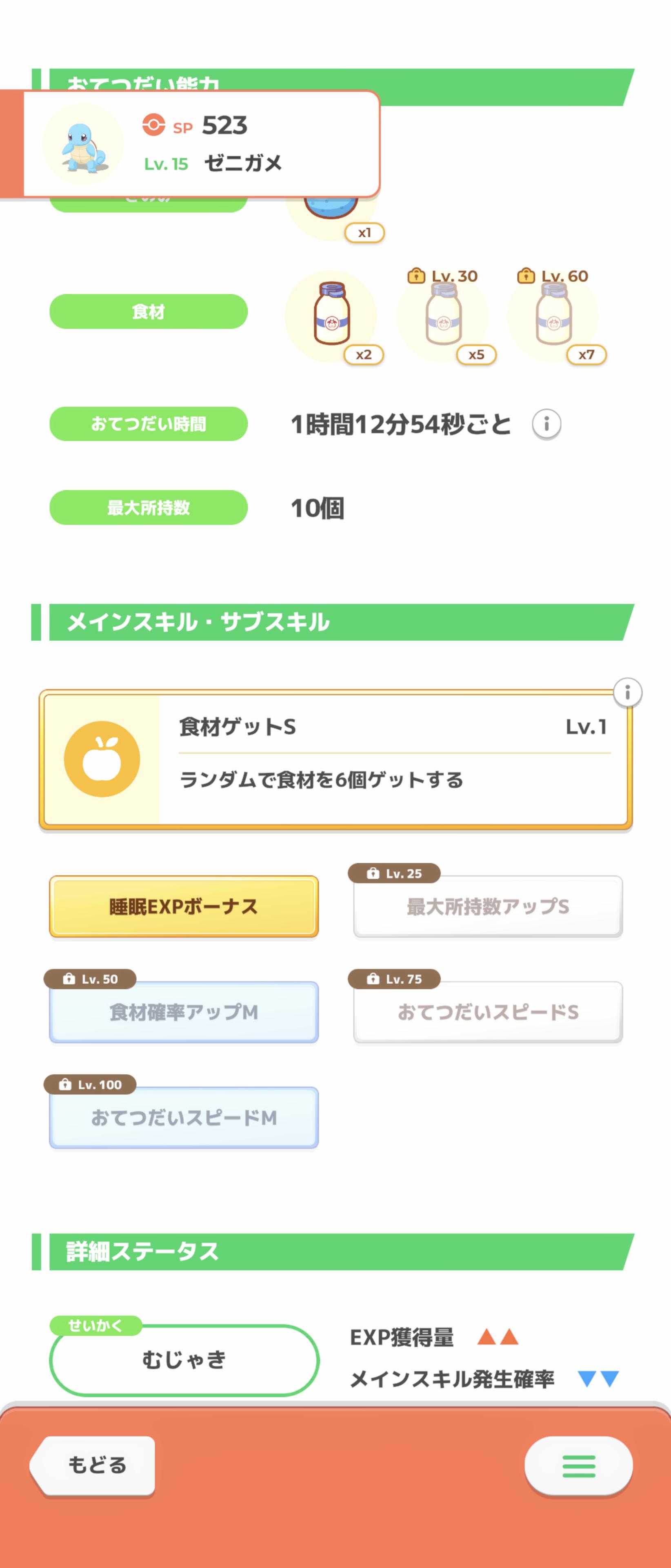Tap the Lv. 60 locked milk ingredient
671x1568 pixels.
click(x=553, y=315)
